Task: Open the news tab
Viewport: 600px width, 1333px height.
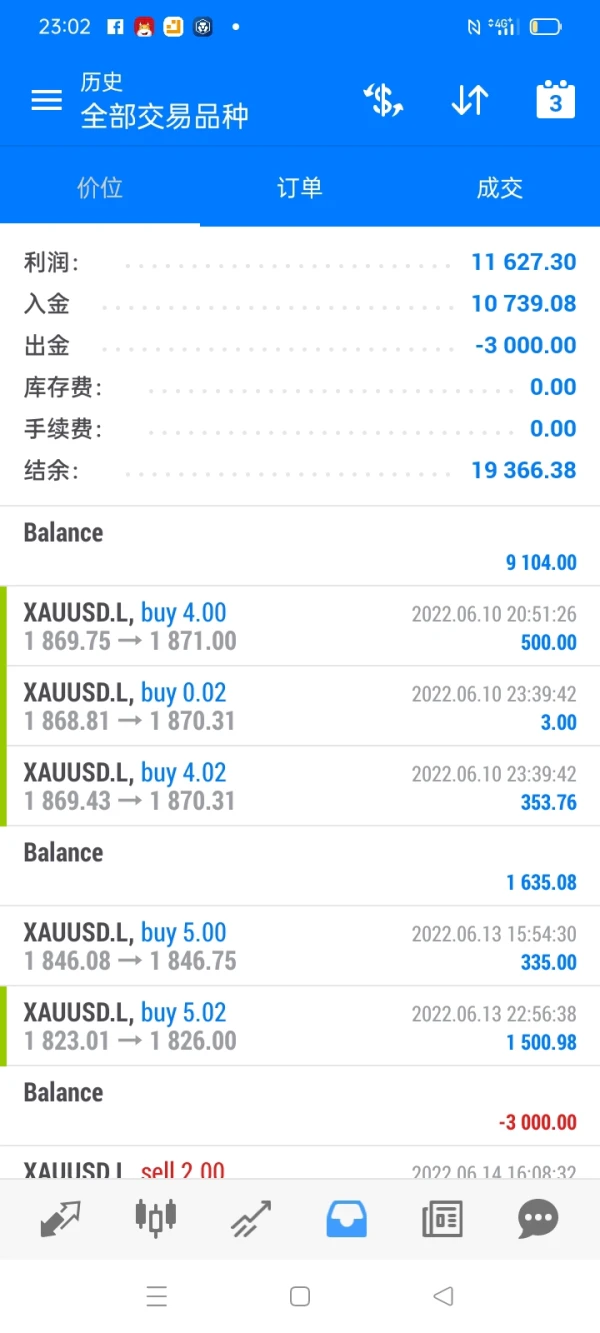Action: [442, 1219]
